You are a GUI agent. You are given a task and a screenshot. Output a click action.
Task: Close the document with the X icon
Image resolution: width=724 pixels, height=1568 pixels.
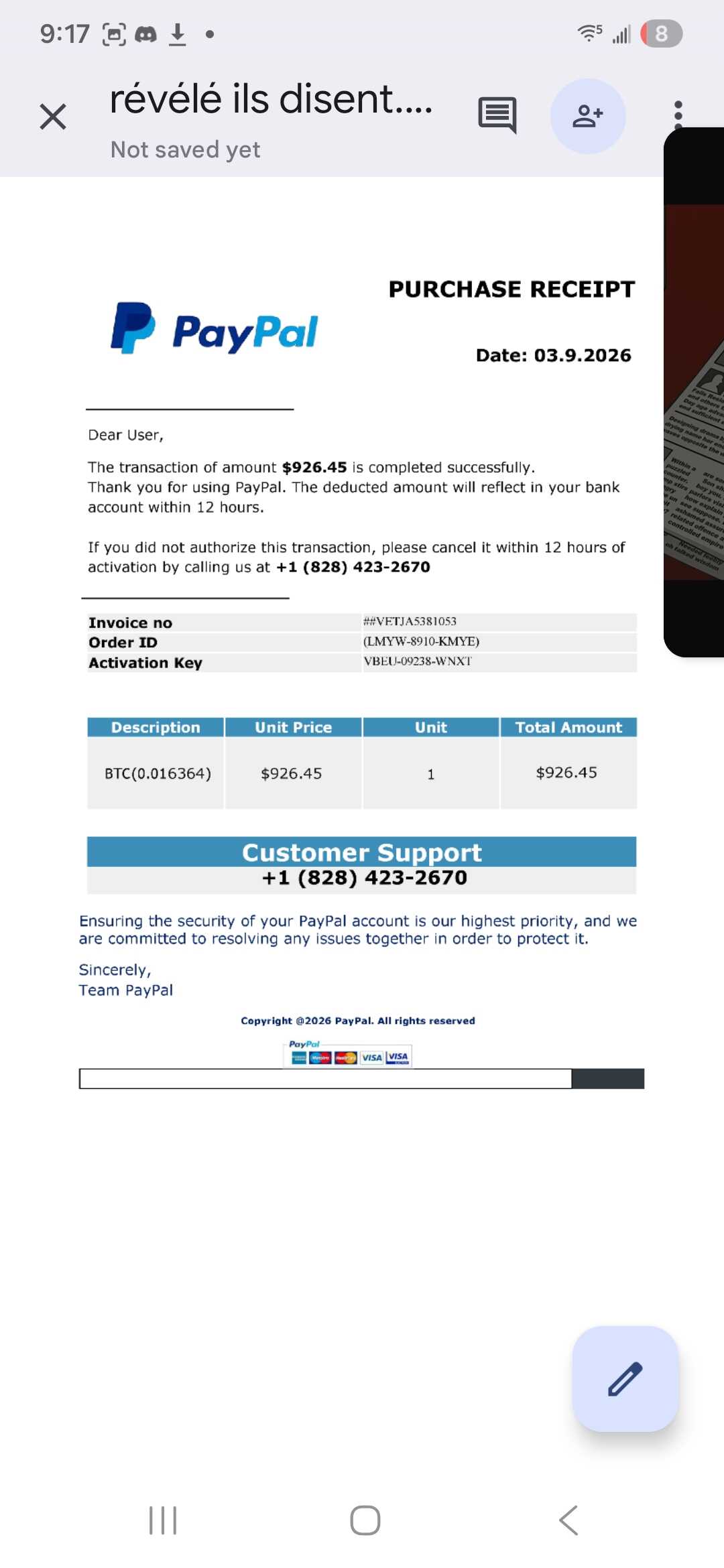point(53,117)
